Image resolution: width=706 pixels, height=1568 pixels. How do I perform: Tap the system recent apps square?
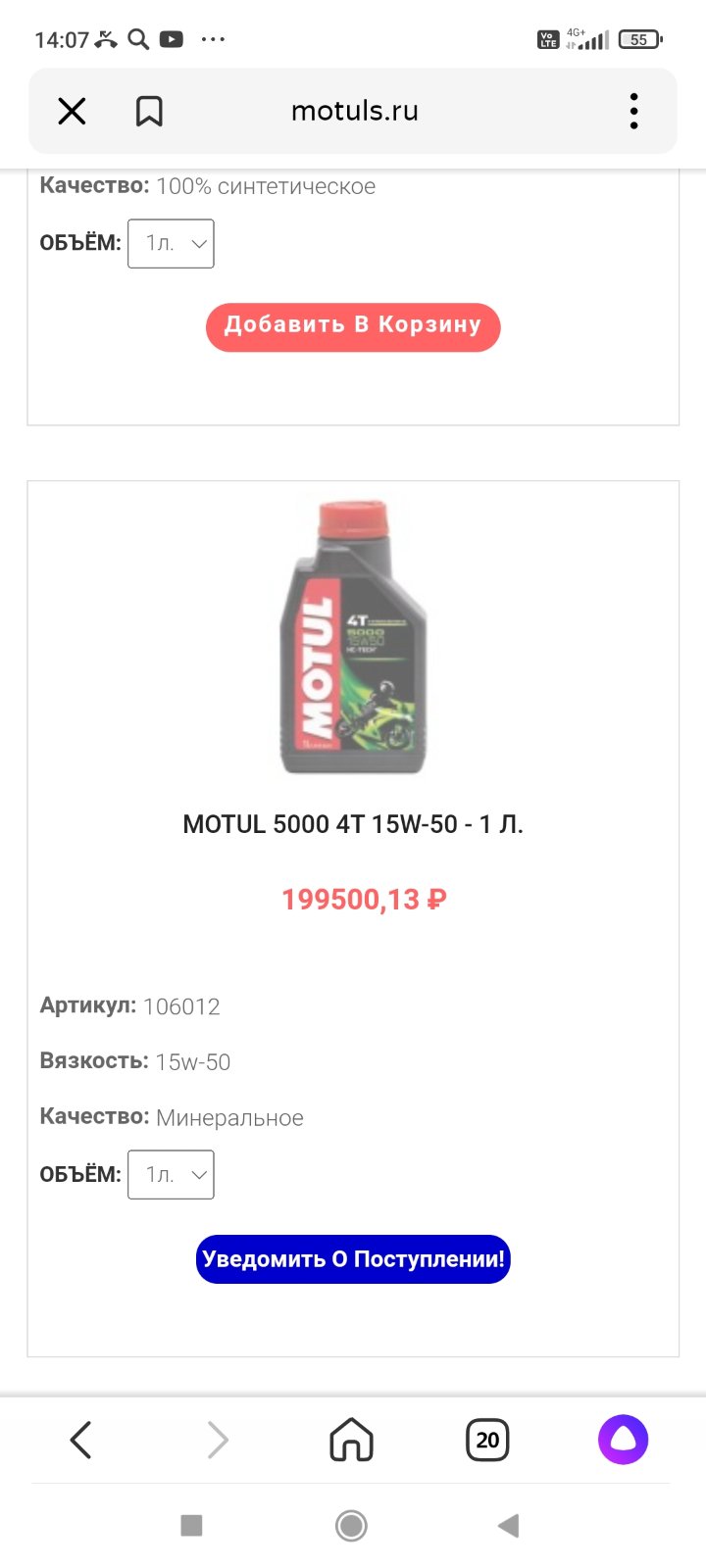(x=192, y=1525)
